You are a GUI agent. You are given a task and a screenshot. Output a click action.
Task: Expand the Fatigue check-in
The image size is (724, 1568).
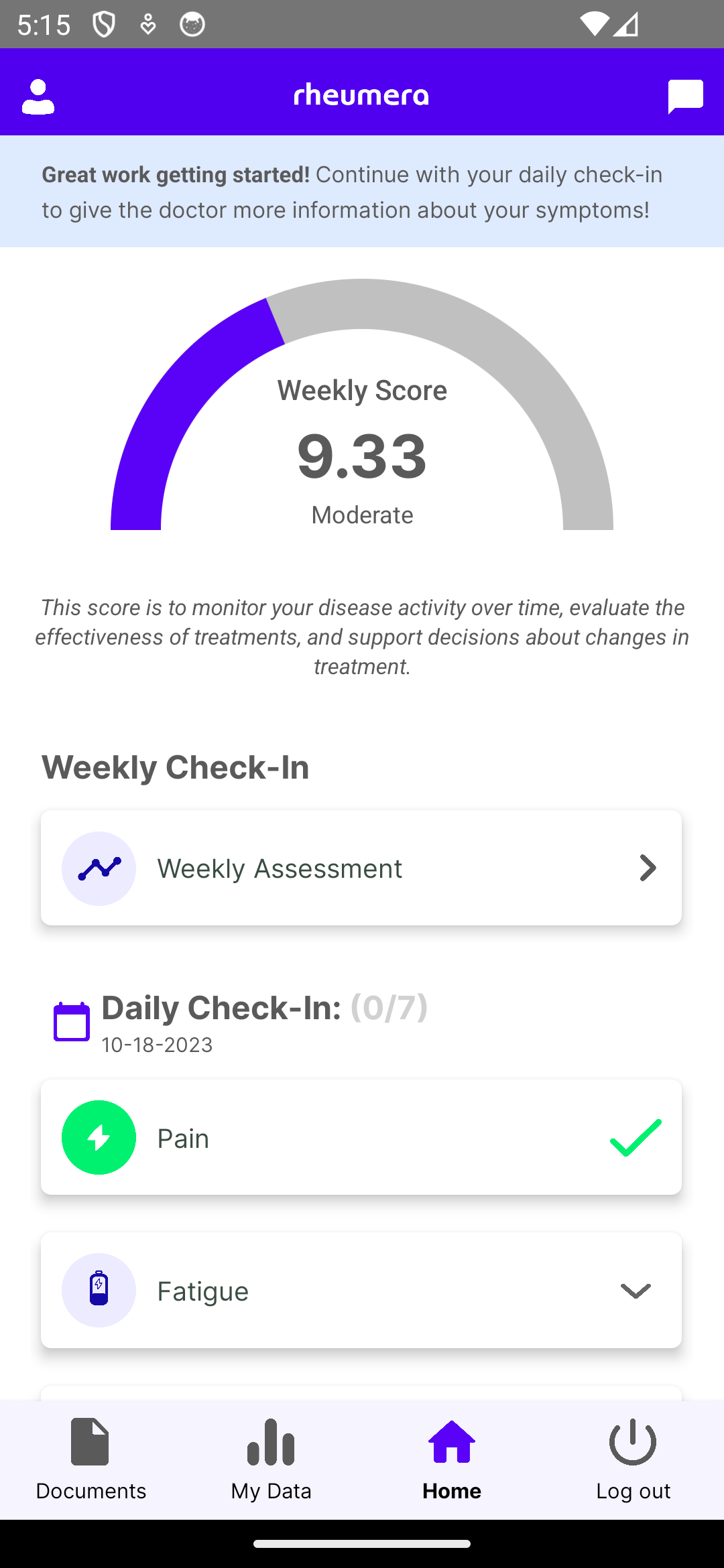coord(361,1290)
